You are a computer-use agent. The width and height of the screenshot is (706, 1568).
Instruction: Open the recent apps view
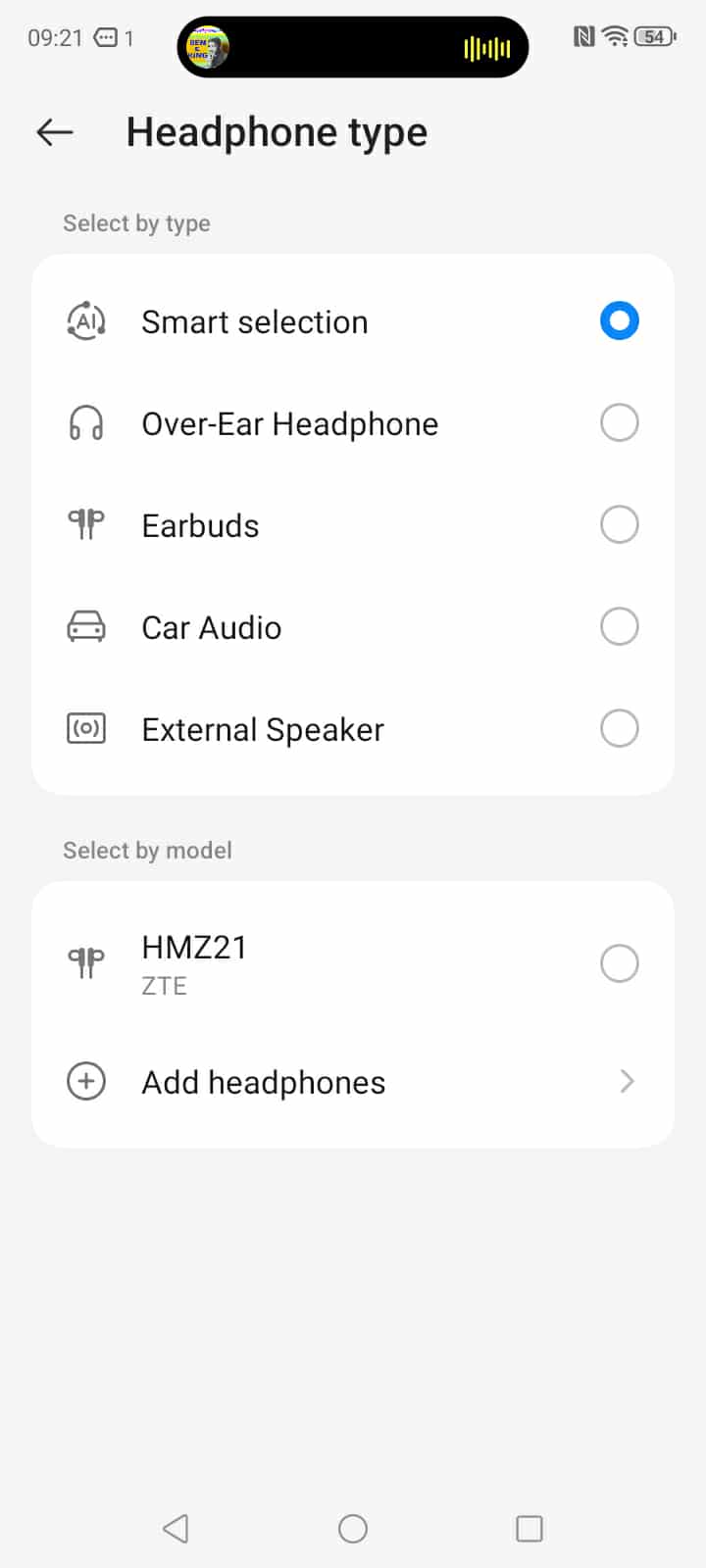(529, 1528)
